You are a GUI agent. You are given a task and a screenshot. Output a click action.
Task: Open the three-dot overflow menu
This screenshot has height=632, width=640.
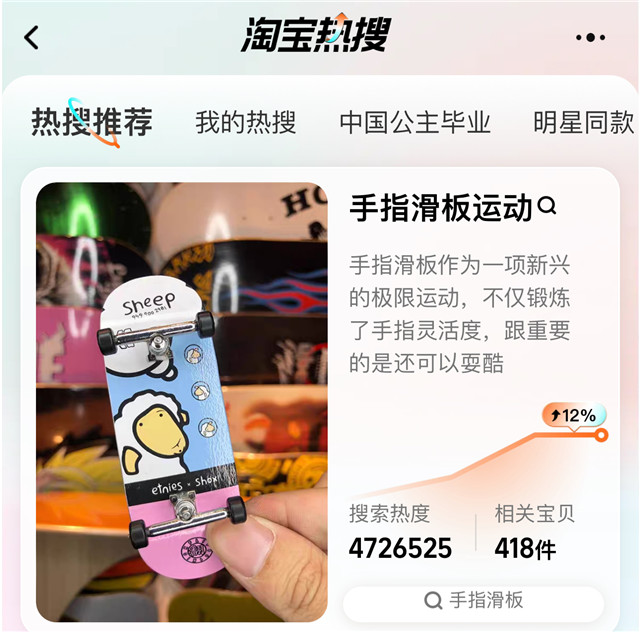(x=590, y=38)
